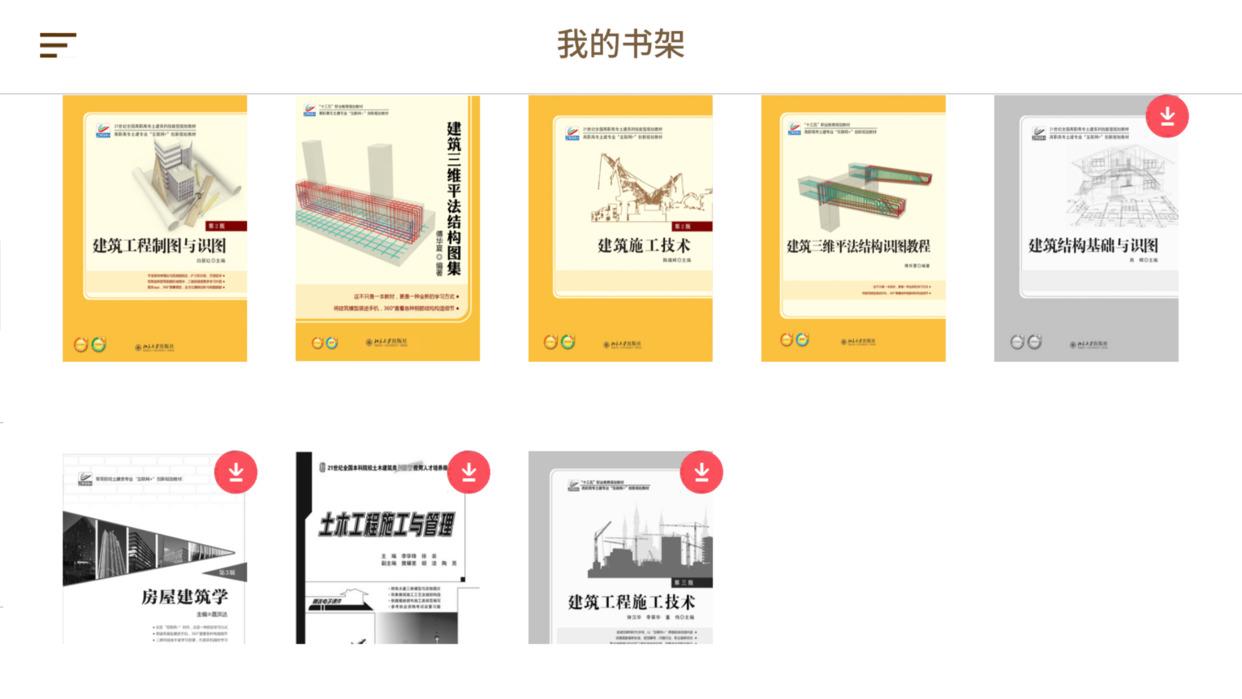
Task: Download the book 土木工程施工与管理
Action: [468, 472]
